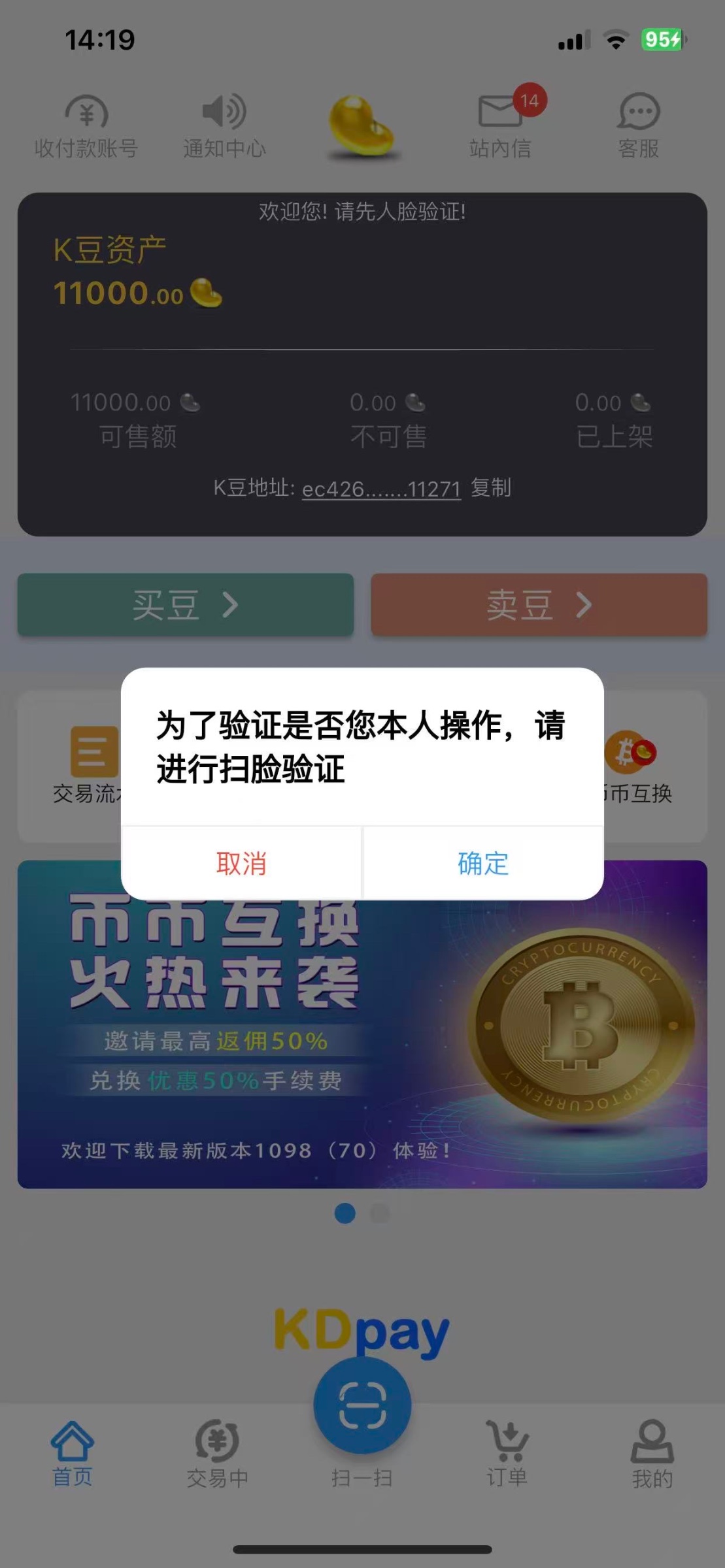
Task: Open the 币币互换火热来袭 promo banner
Action: click(x=362, y=1045)
